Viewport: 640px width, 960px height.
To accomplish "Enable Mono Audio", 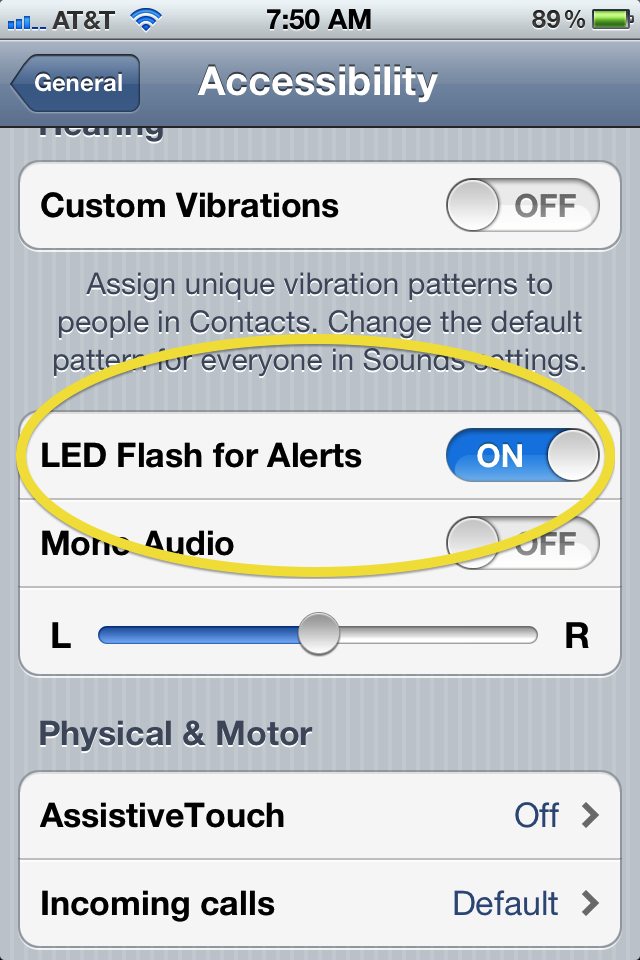I will coord(522,544).
